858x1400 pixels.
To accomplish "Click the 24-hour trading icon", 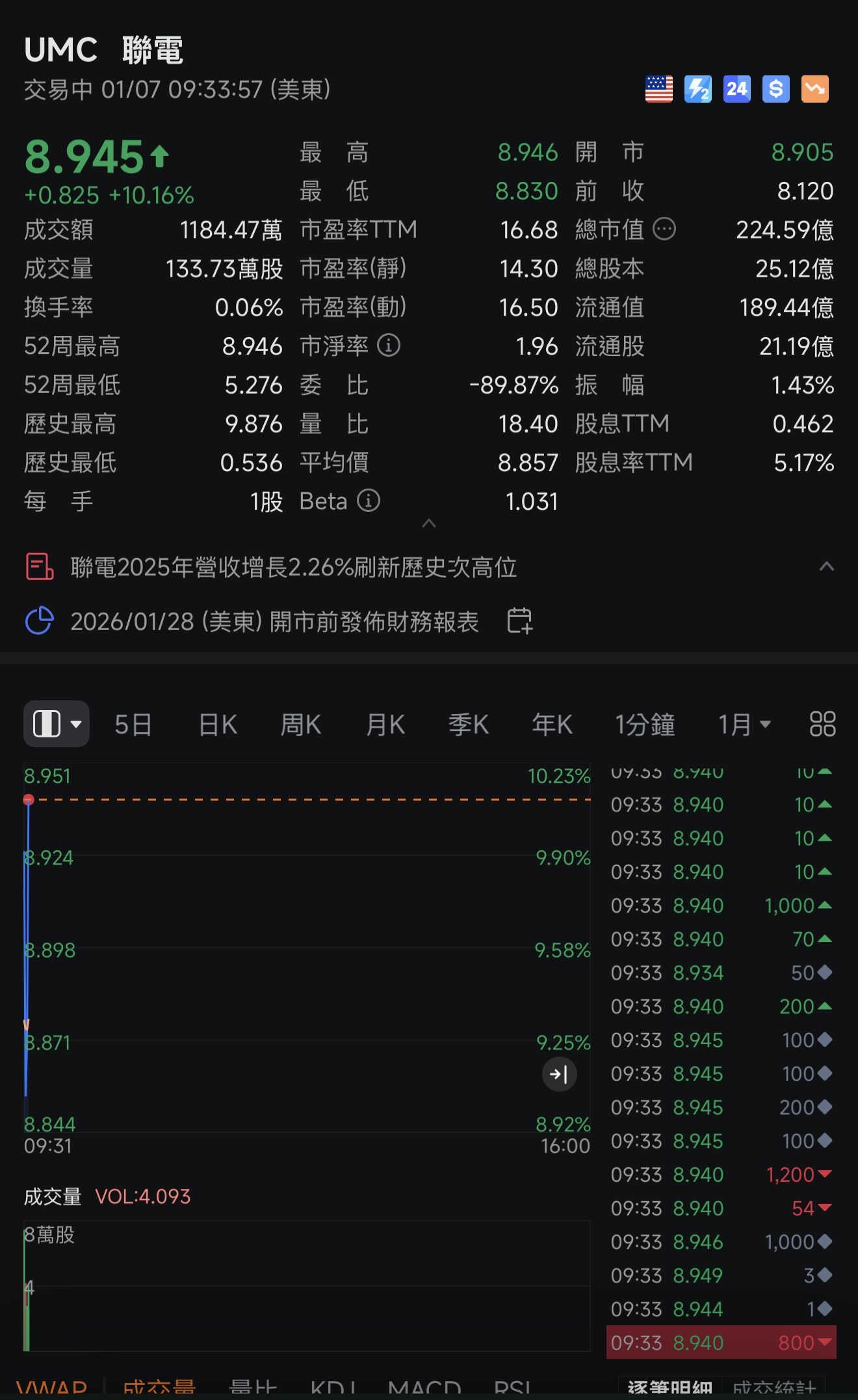I will (x=737, y=88).
